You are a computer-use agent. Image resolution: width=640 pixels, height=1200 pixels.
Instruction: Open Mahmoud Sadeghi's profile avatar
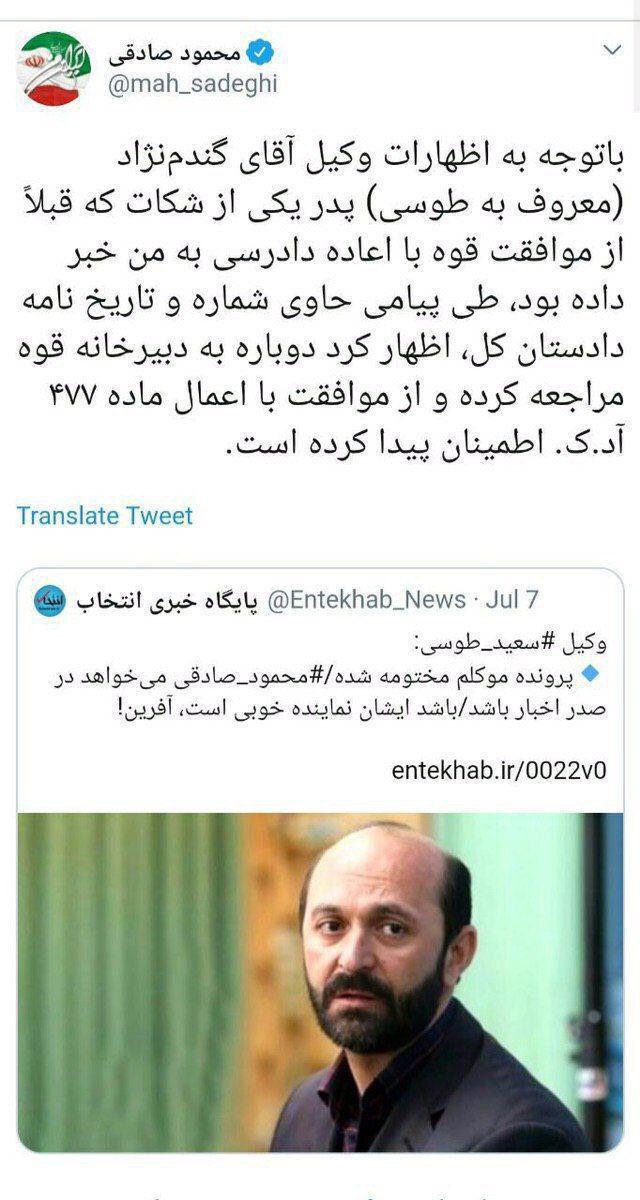[54, 68]
